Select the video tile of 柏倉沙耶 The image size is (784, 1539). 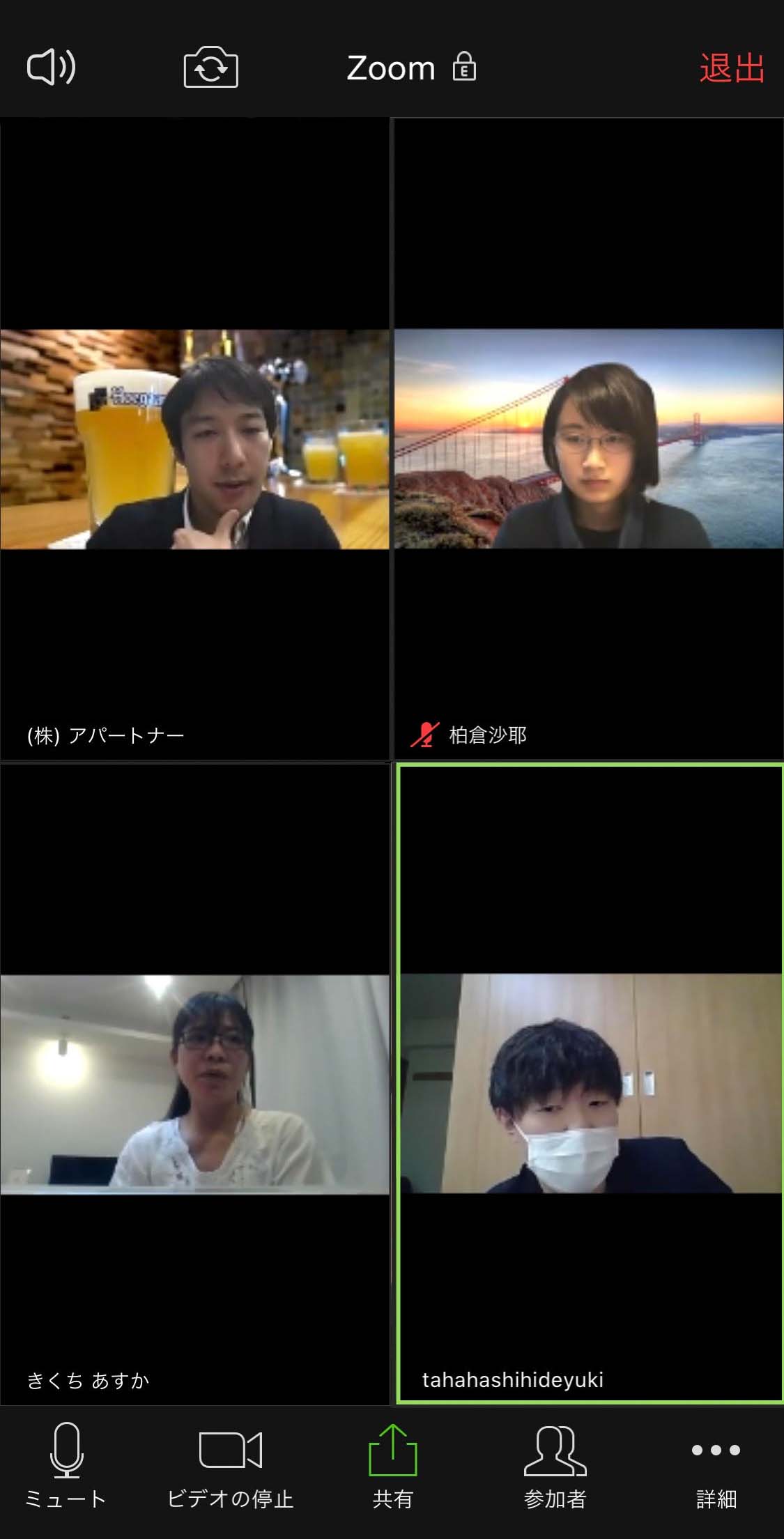click(589, 439)
